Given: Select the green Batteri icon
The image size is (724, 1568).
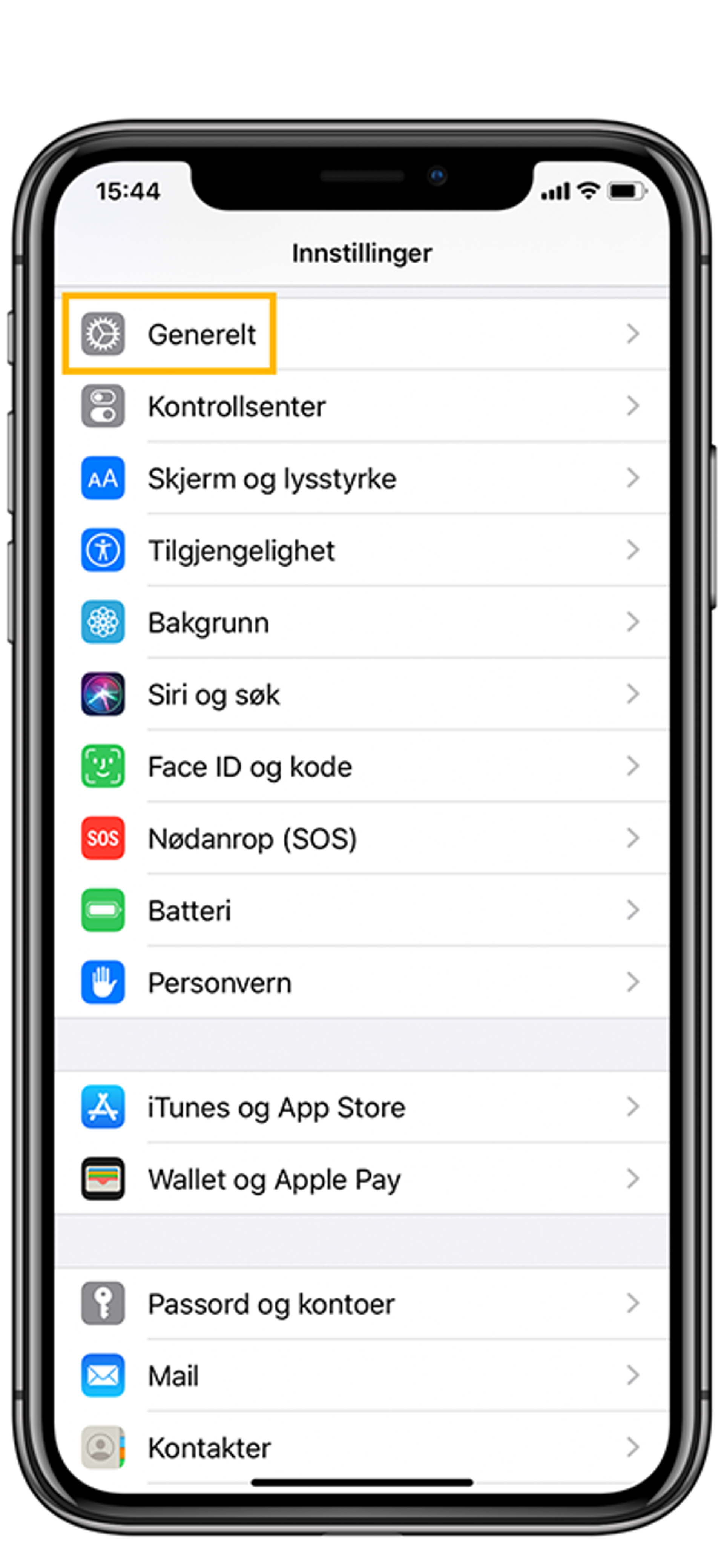Looking at the screenshot, I should (x=102, y=911).
